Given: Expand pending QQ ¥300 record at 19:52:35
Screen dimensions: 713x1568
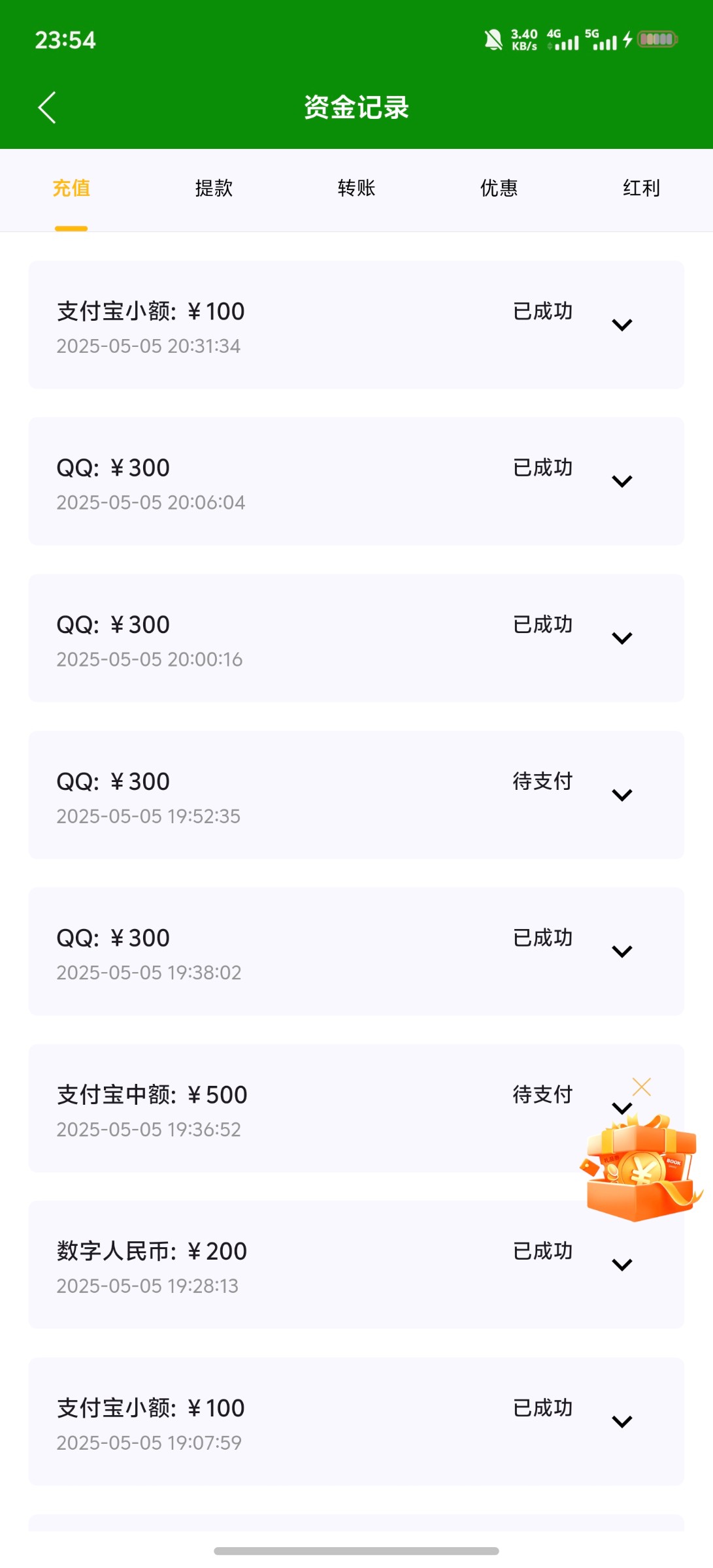Looking at the screenshot, I should (x=622, y=795).
